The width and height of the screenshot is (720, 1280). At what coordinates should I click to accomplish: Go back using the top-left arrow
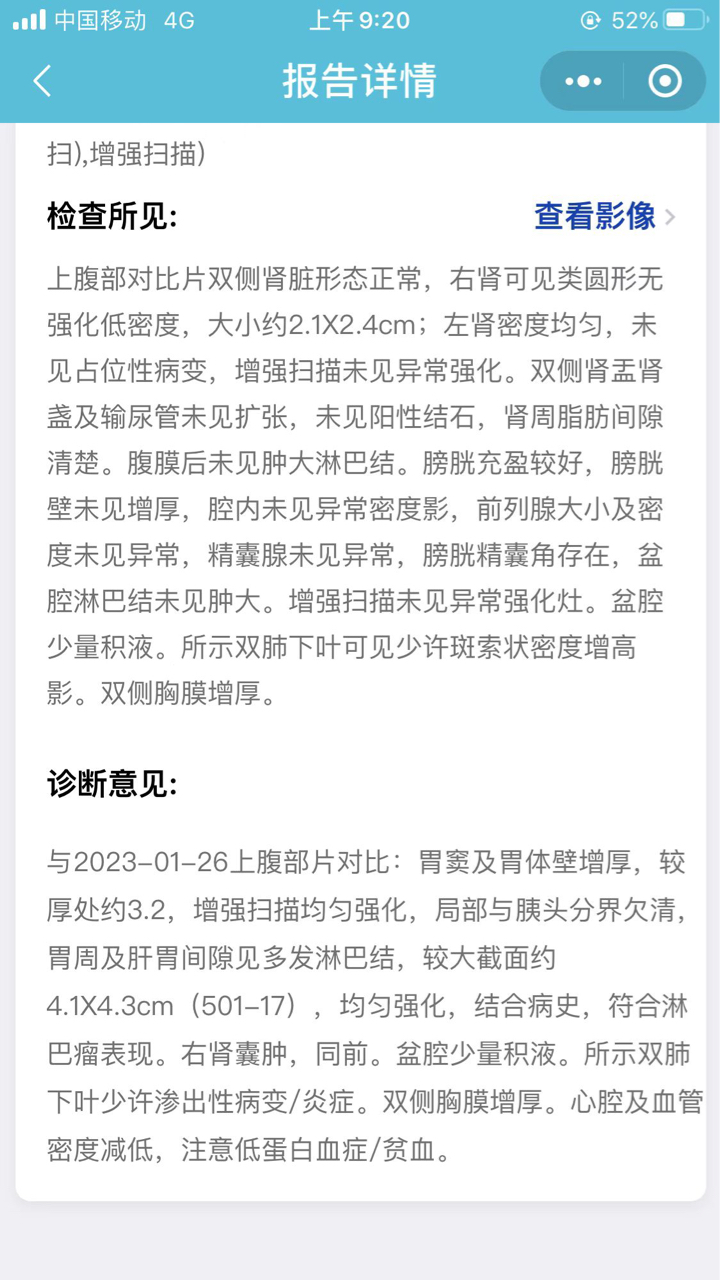coord(42,81)
